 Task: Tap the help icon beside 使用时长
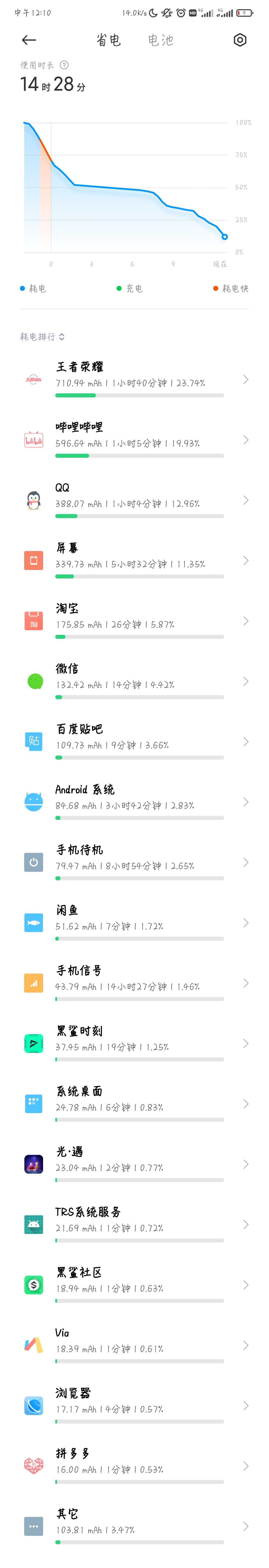click(64, 65)
